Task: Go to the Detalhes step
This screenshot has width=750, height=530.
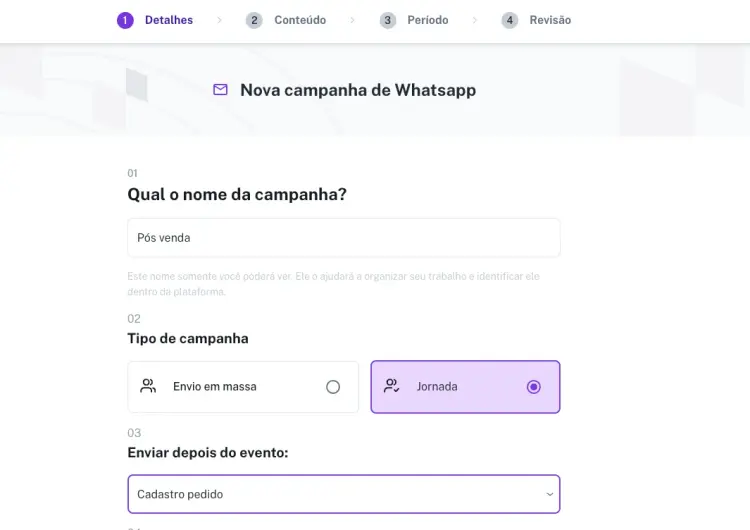Action: click(156, 20)
